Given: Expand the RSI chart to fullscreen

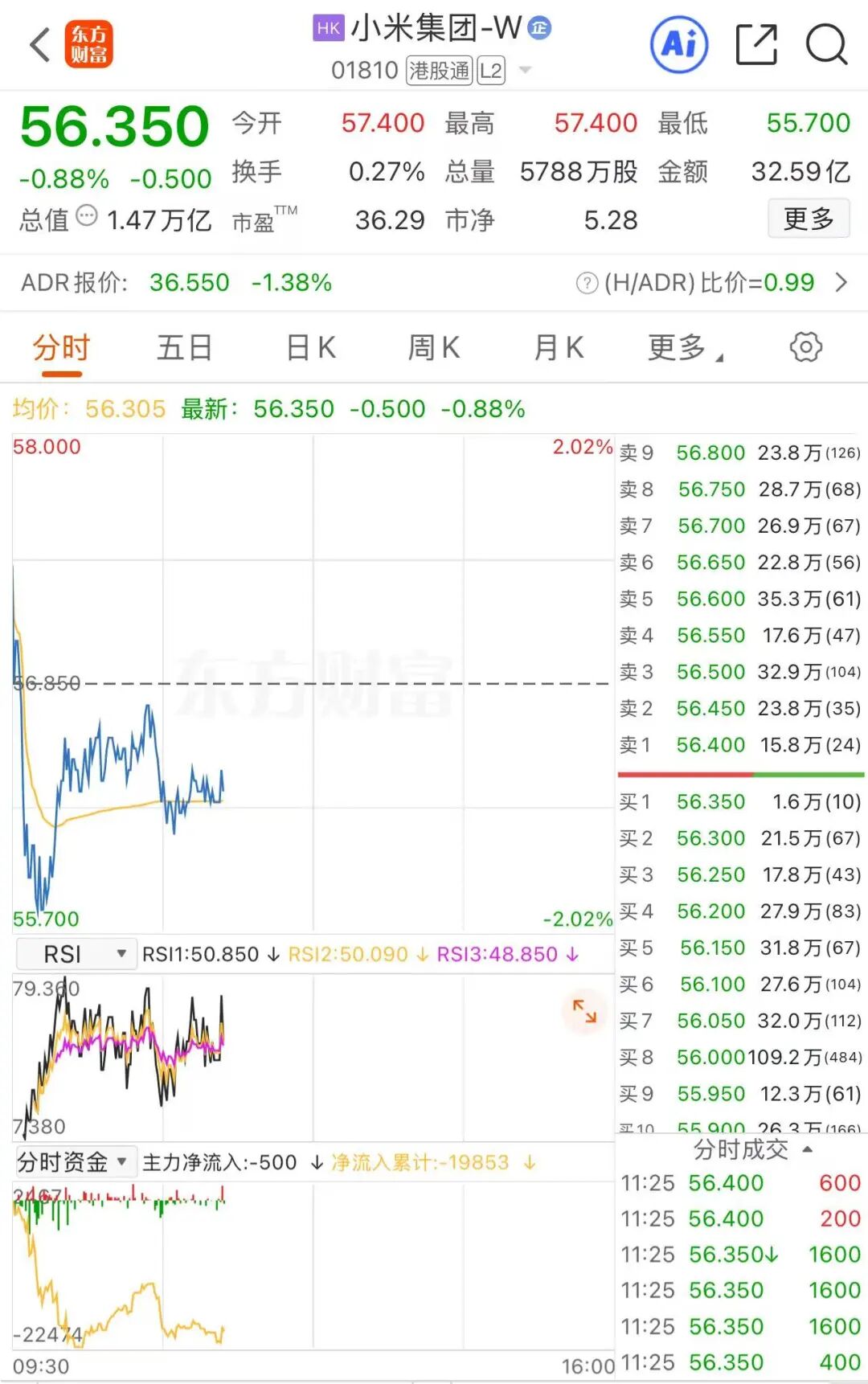Looking at the screenshot, I should click(x=585, y=1013).
